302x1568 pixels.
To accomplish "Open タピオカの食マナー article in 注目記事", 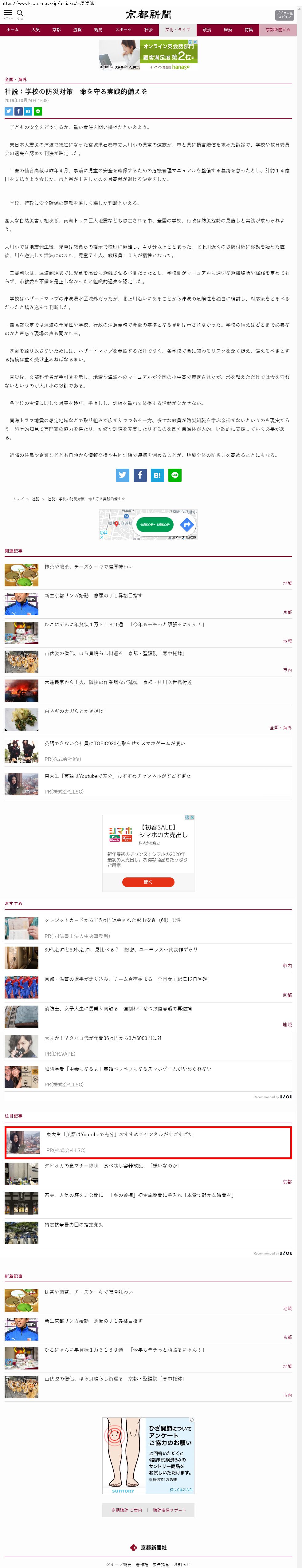I will click(112, 1166).
